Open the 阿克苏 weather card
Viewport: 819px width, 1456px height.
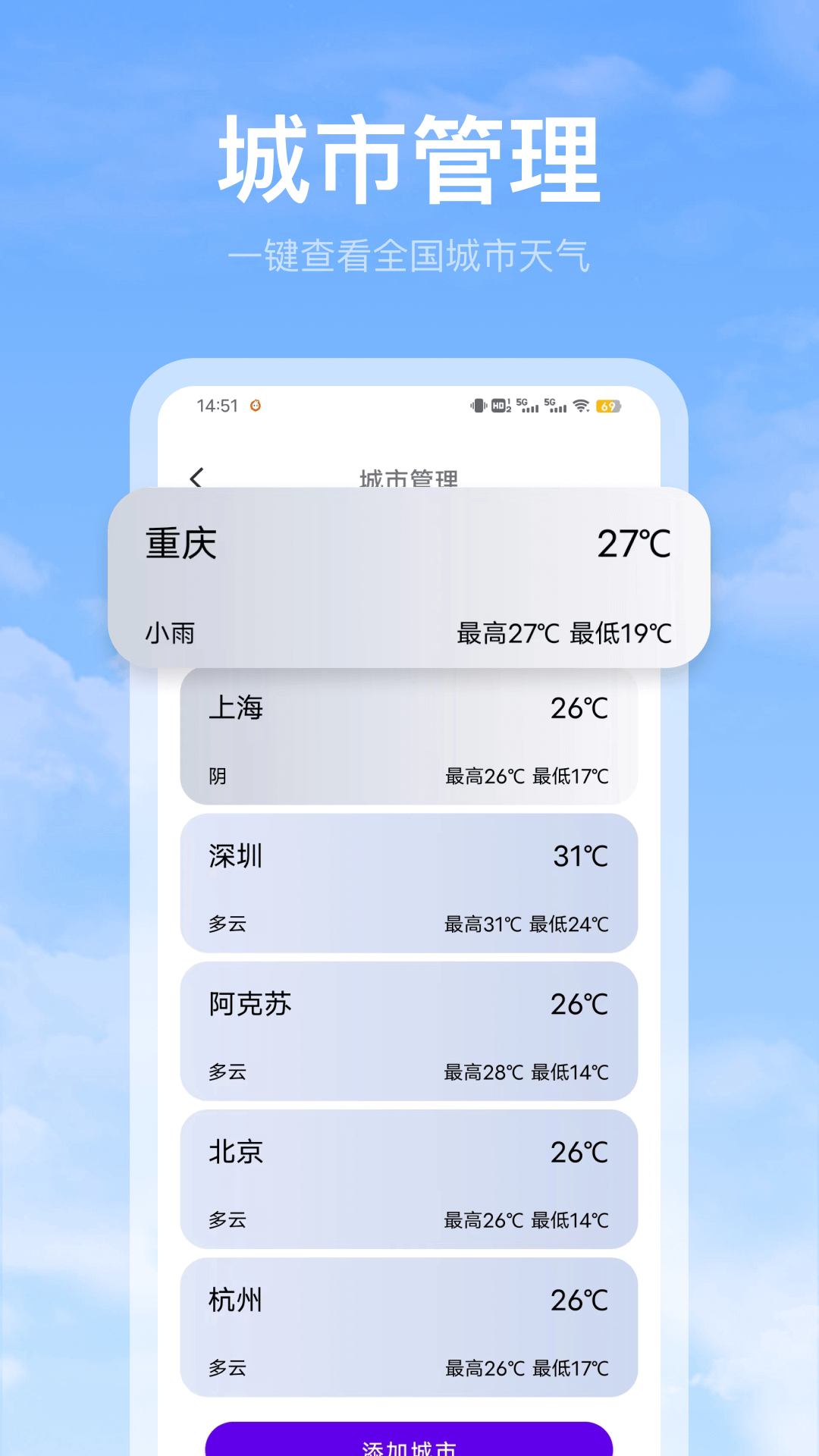coord(409,1031)
